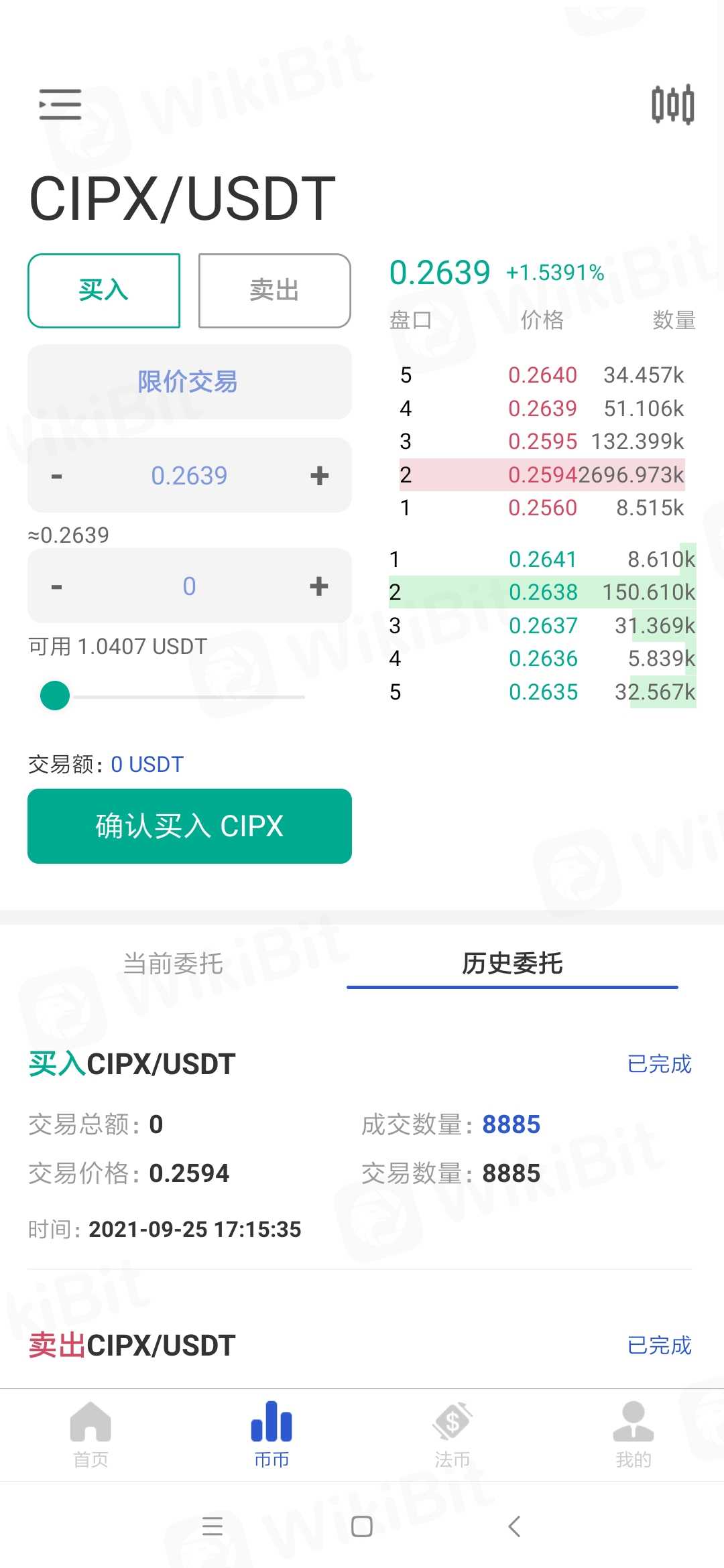724x1568 pixels.
Task: Pick the sell order priced 0.2640
Action: 542,375
